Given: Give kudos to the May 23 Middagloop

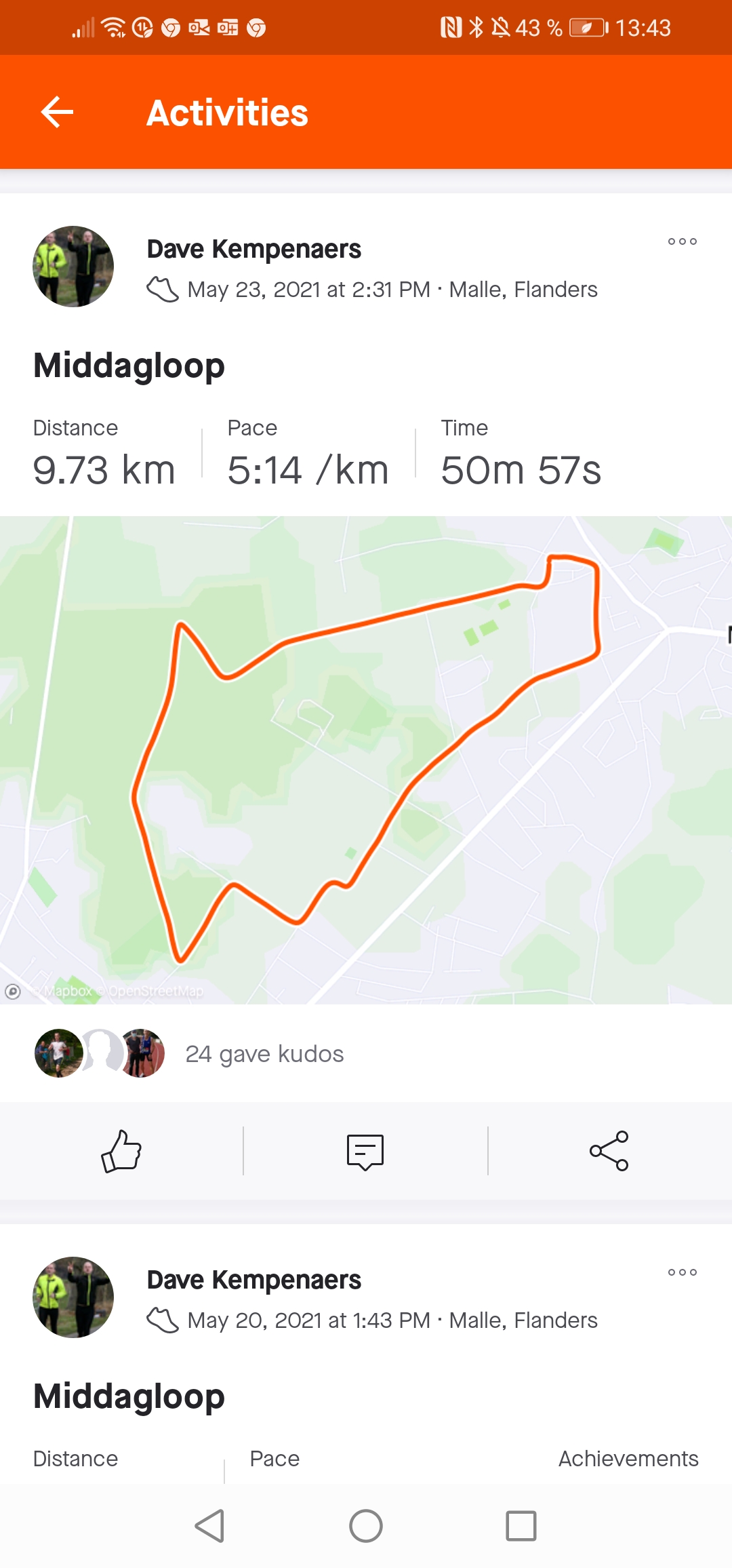Looking at the screenshot, I should (121, 1151).
